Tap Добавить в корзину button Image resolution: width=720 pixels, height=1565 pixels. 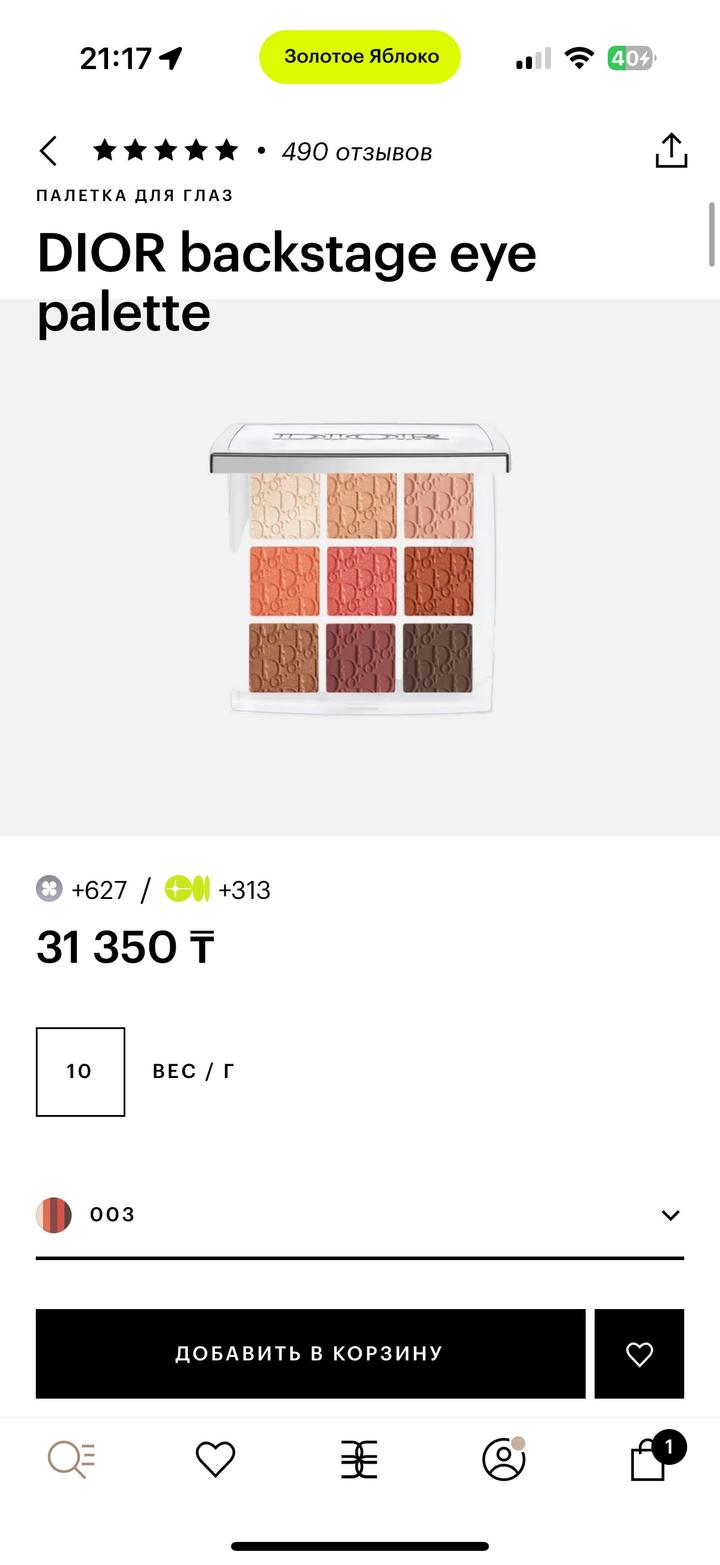[310, 1353]
